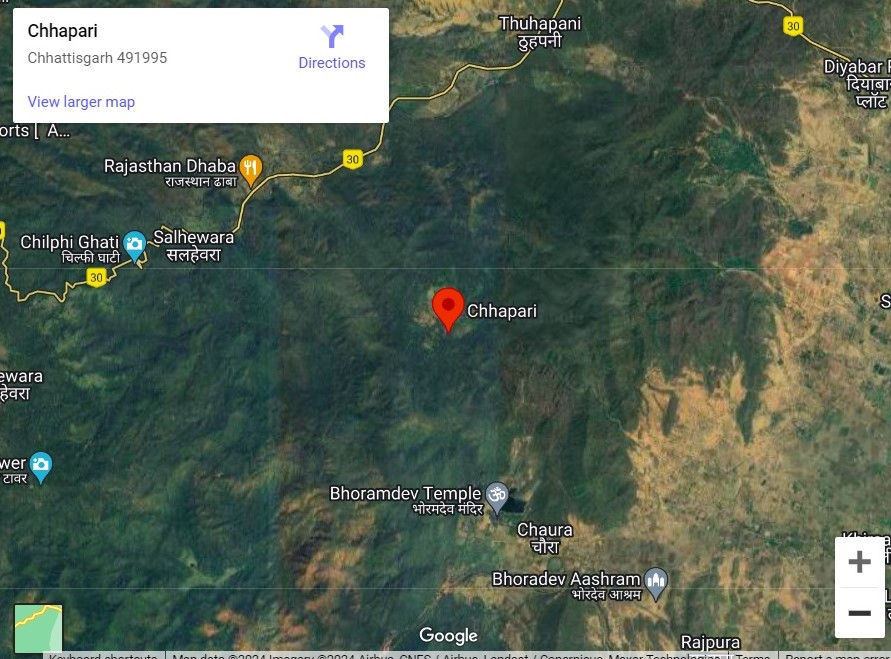
Task: Select the Bhoradev Aashram marker
Action: (x=656, y=584)
